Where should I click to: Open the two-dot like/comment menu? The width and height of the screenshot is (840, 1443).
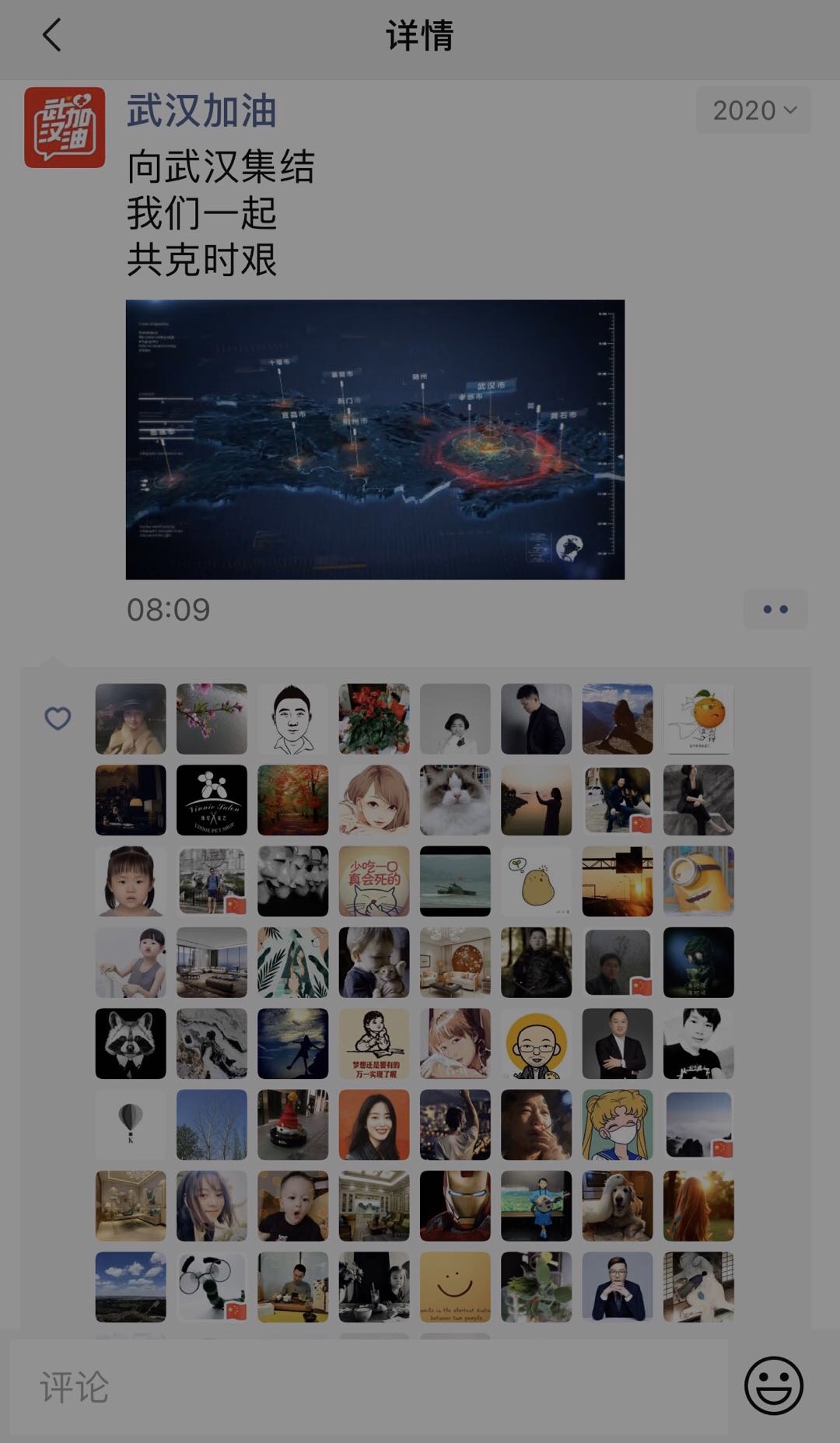pyautogui.click(x=775, y=609)
